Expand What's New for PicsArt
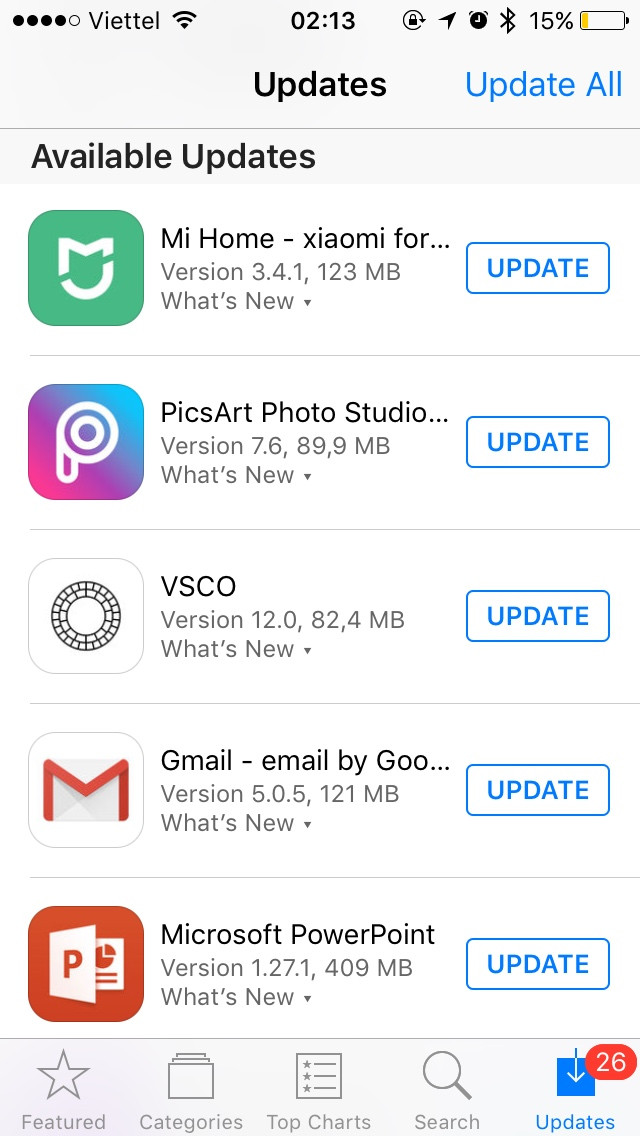The width and height of the screenshot is (640, 1136). (236, 475)
